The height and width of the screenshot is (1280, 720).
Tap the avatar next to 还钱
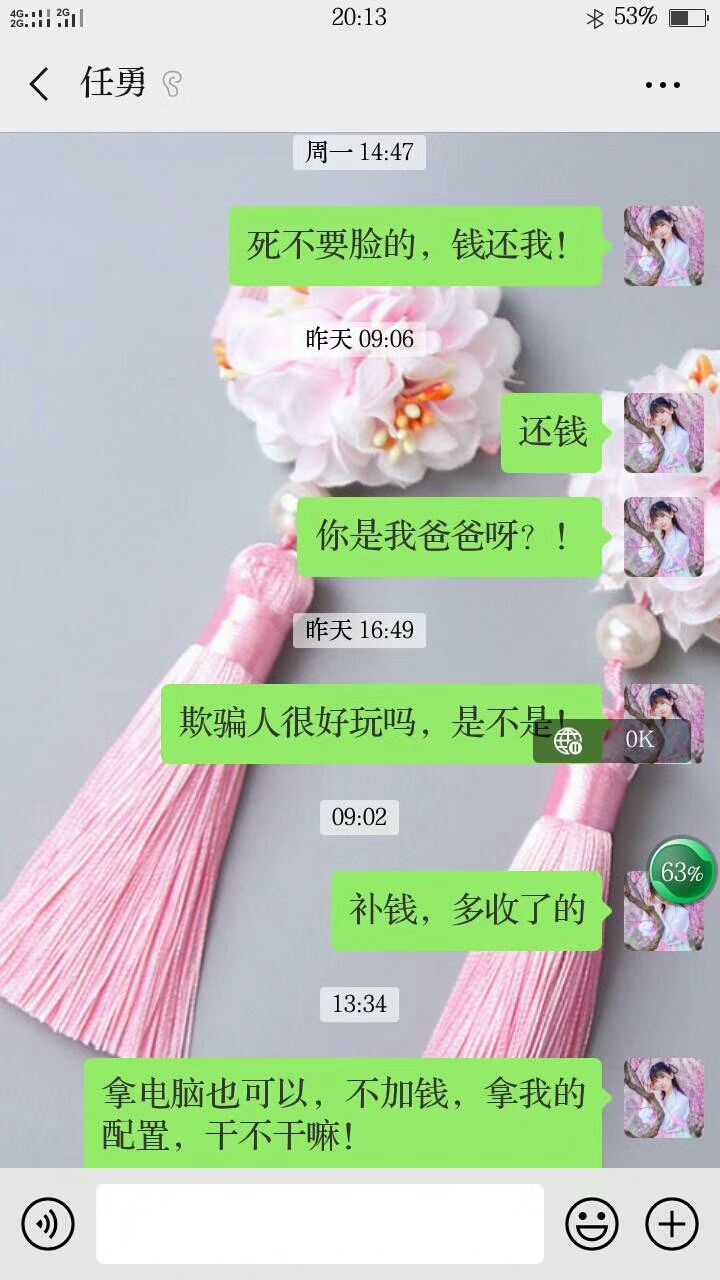click(x=664, y=433)
